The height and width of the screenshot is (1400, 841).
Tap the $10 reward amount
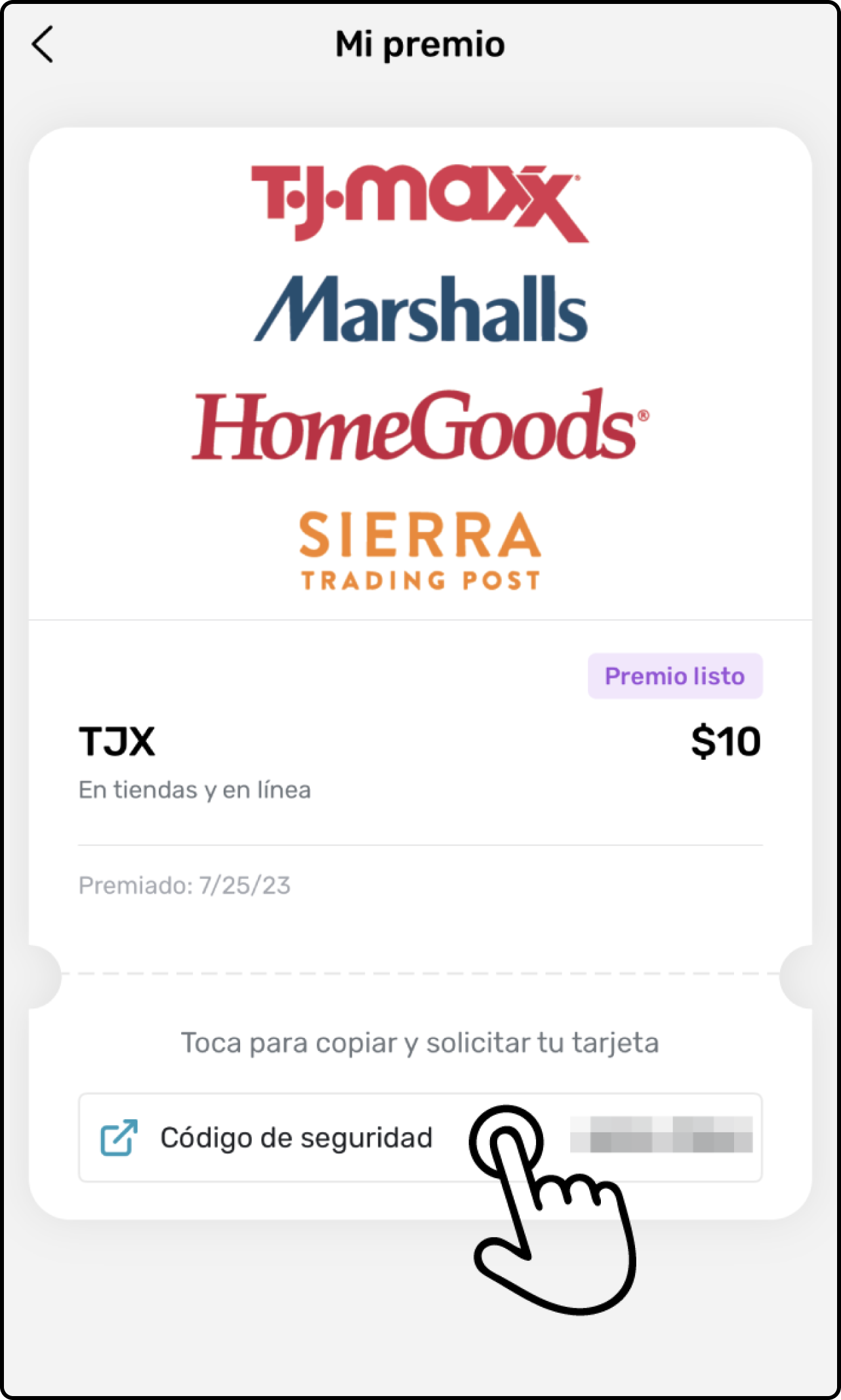coord(725,740)
